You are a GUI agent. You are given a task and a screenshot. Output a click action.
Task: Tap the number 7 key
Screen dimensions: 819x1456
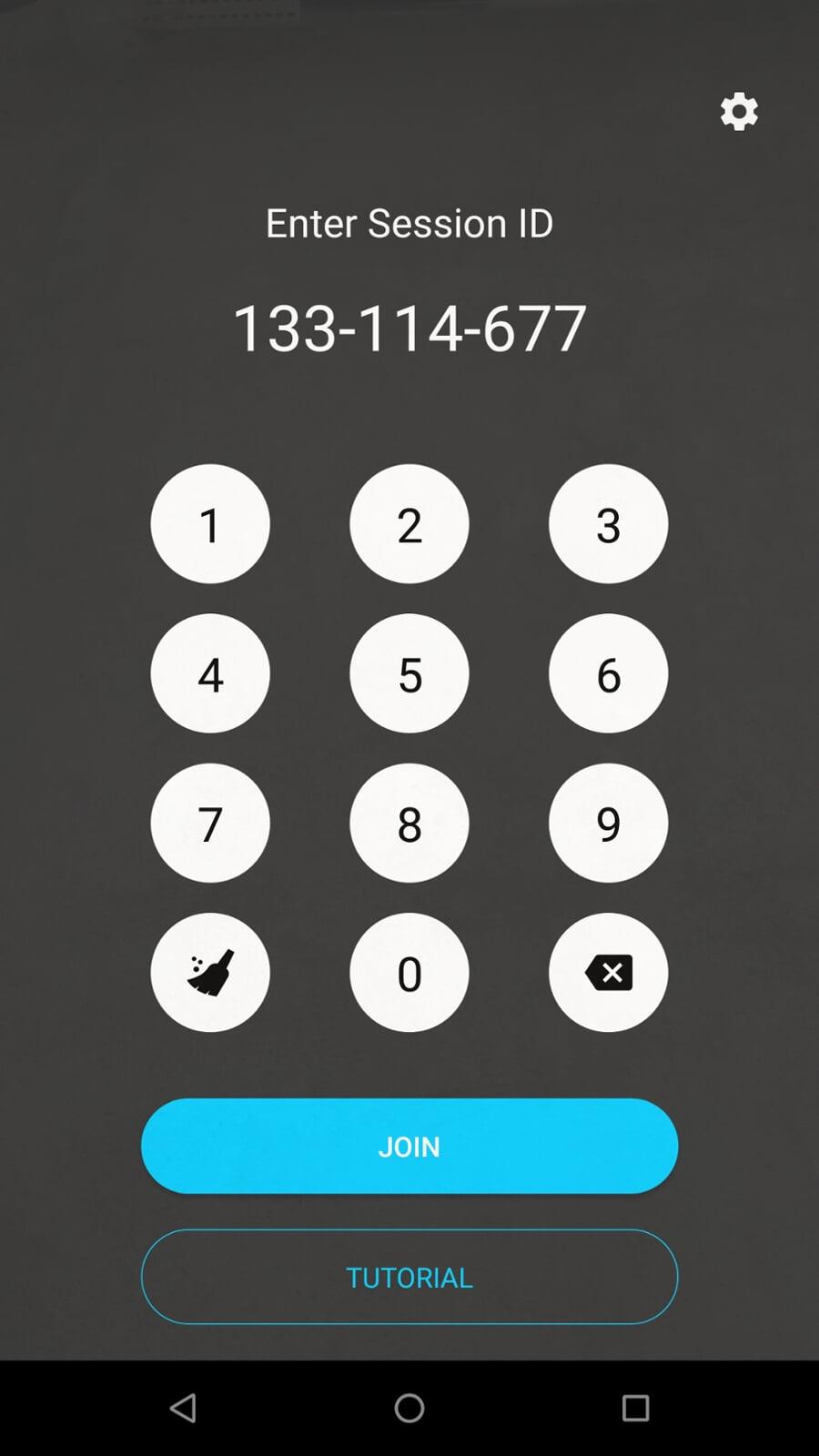pos(210,823)
